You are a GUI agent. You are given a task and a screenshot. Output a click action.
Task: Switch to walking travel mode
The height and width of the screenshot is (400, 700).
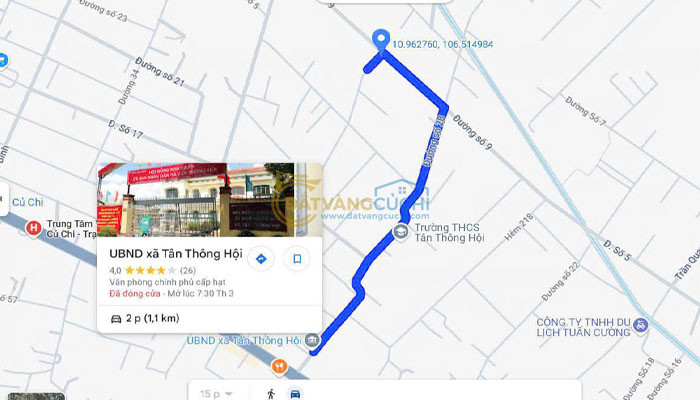270,394
